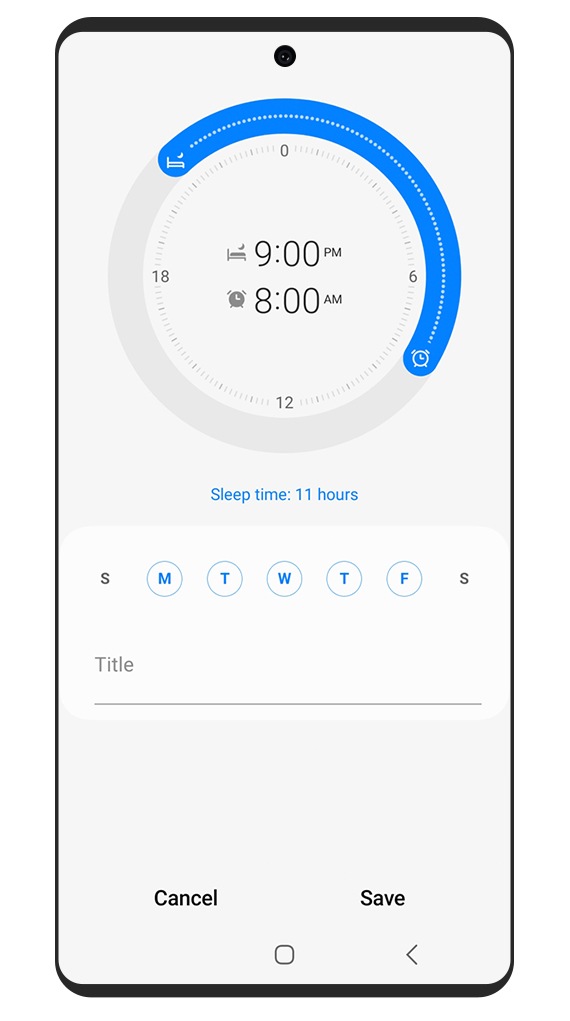The width and height of the screenshot is (570, 1021).
Task: Edit the 8:00 AM wake-up time
Action: (284, 301)
